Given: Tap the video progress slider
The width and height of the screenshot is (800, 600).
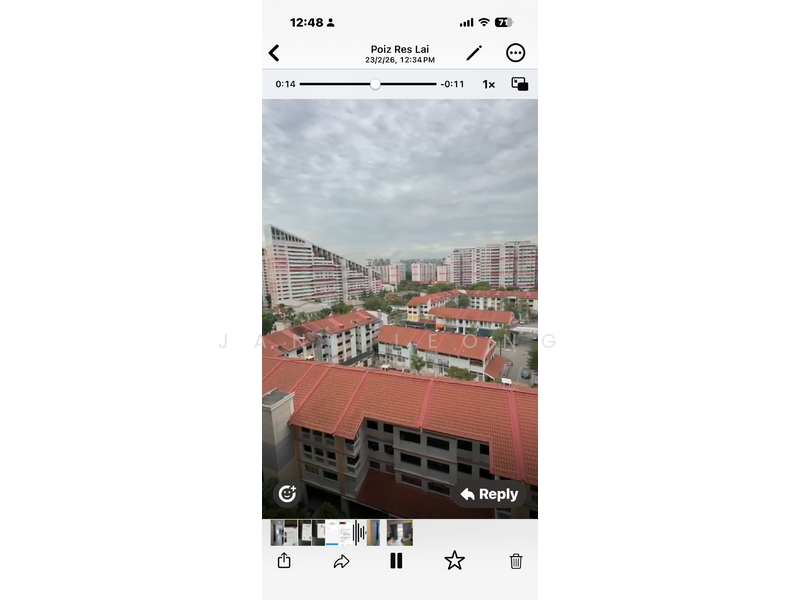Looking at the screenshot, I should (x=375, y=84).
